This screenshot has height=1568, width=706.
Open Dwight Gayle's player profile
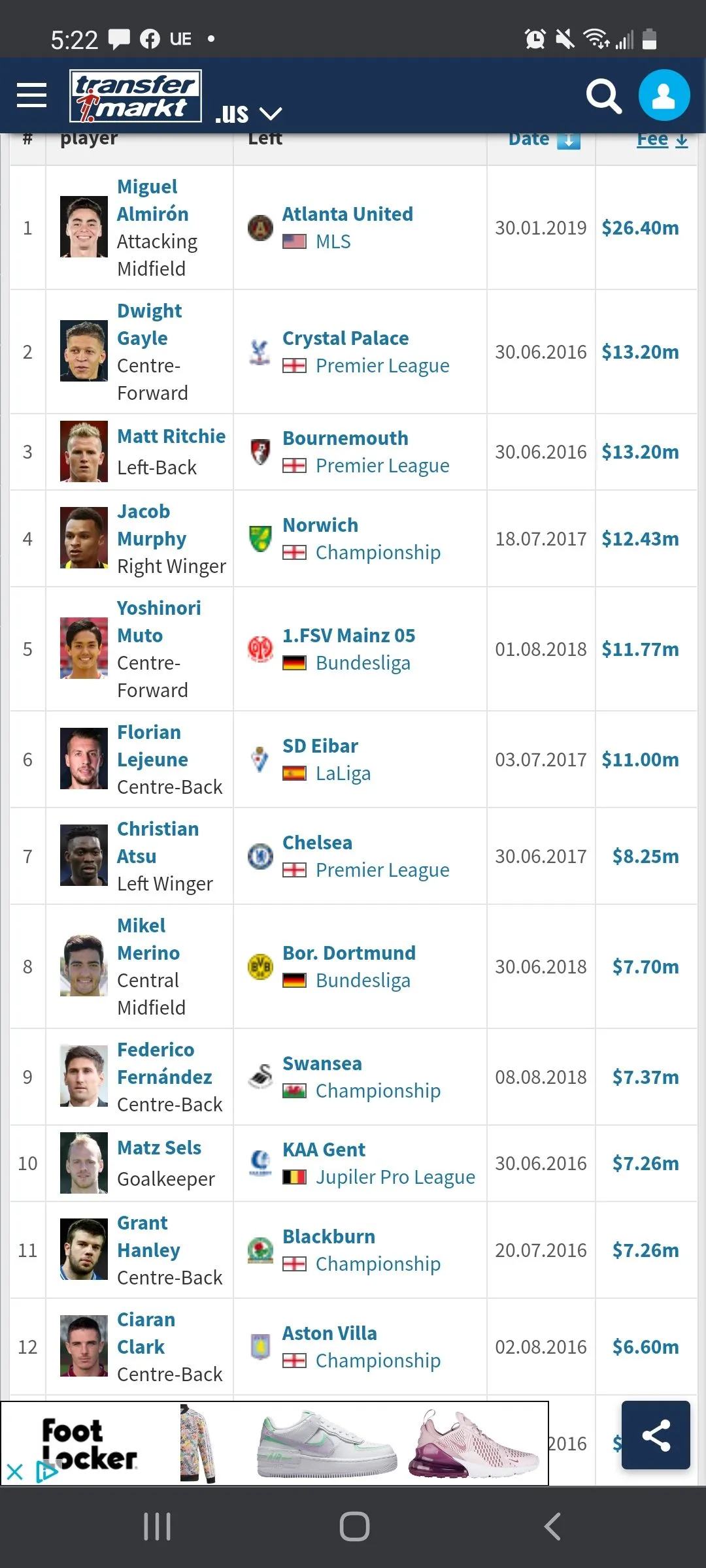(x=149, y=325)
